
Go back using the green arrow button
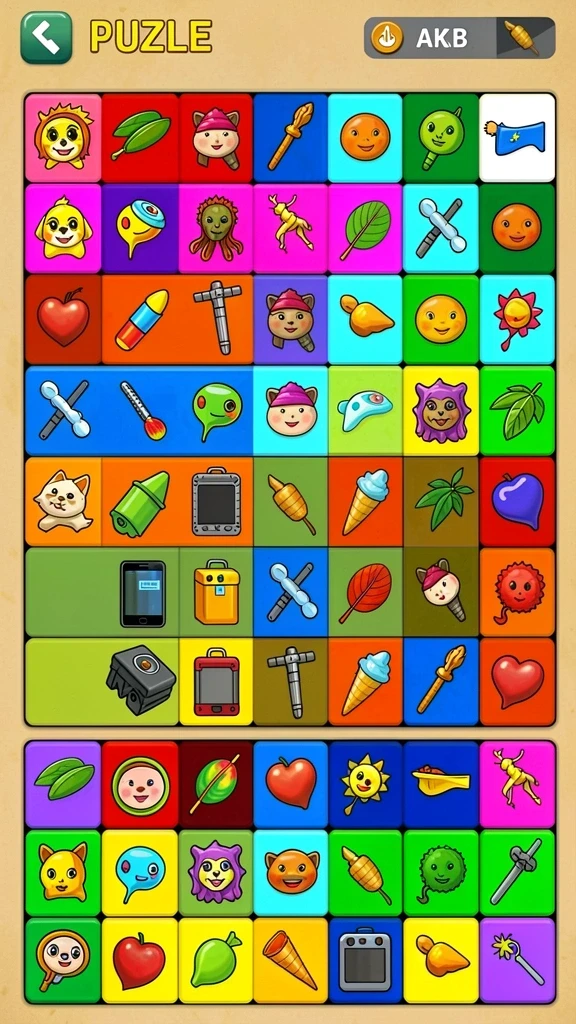coord(46,37)
